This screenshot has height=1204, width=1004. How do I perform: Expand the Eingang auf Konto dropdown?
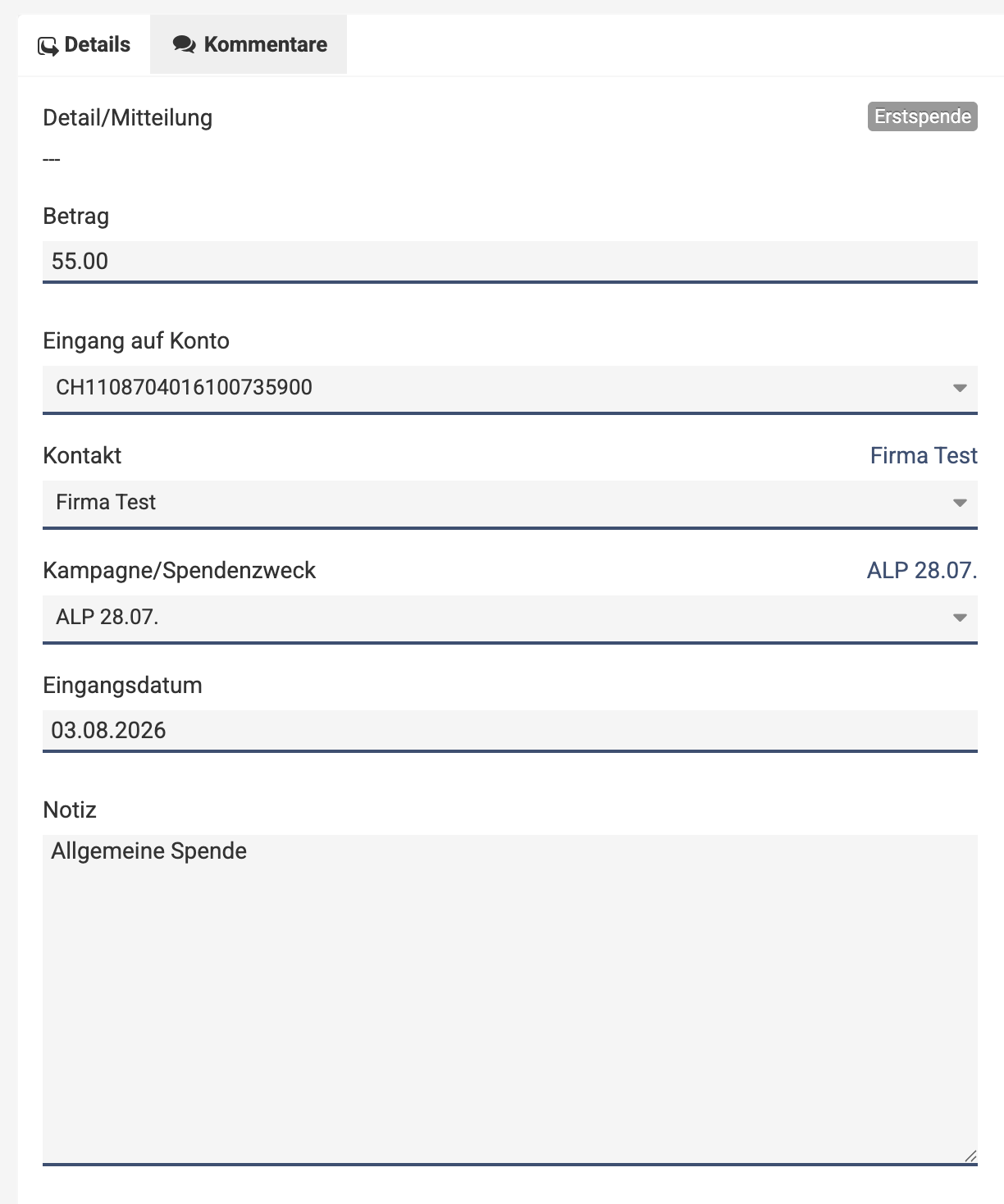(x=509, y=388)
